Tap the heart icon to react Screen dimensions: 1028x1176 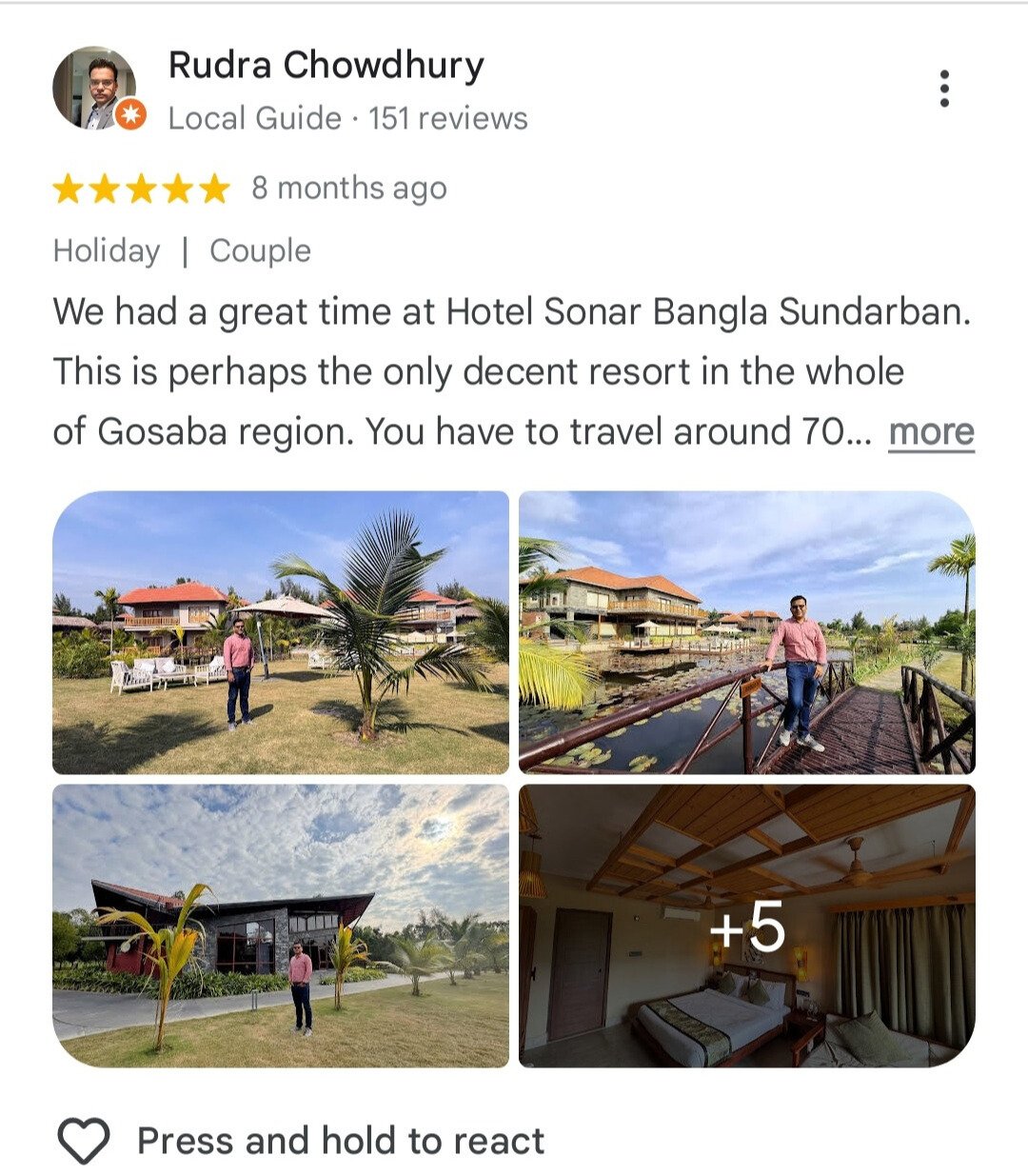tap(84, 1140)
